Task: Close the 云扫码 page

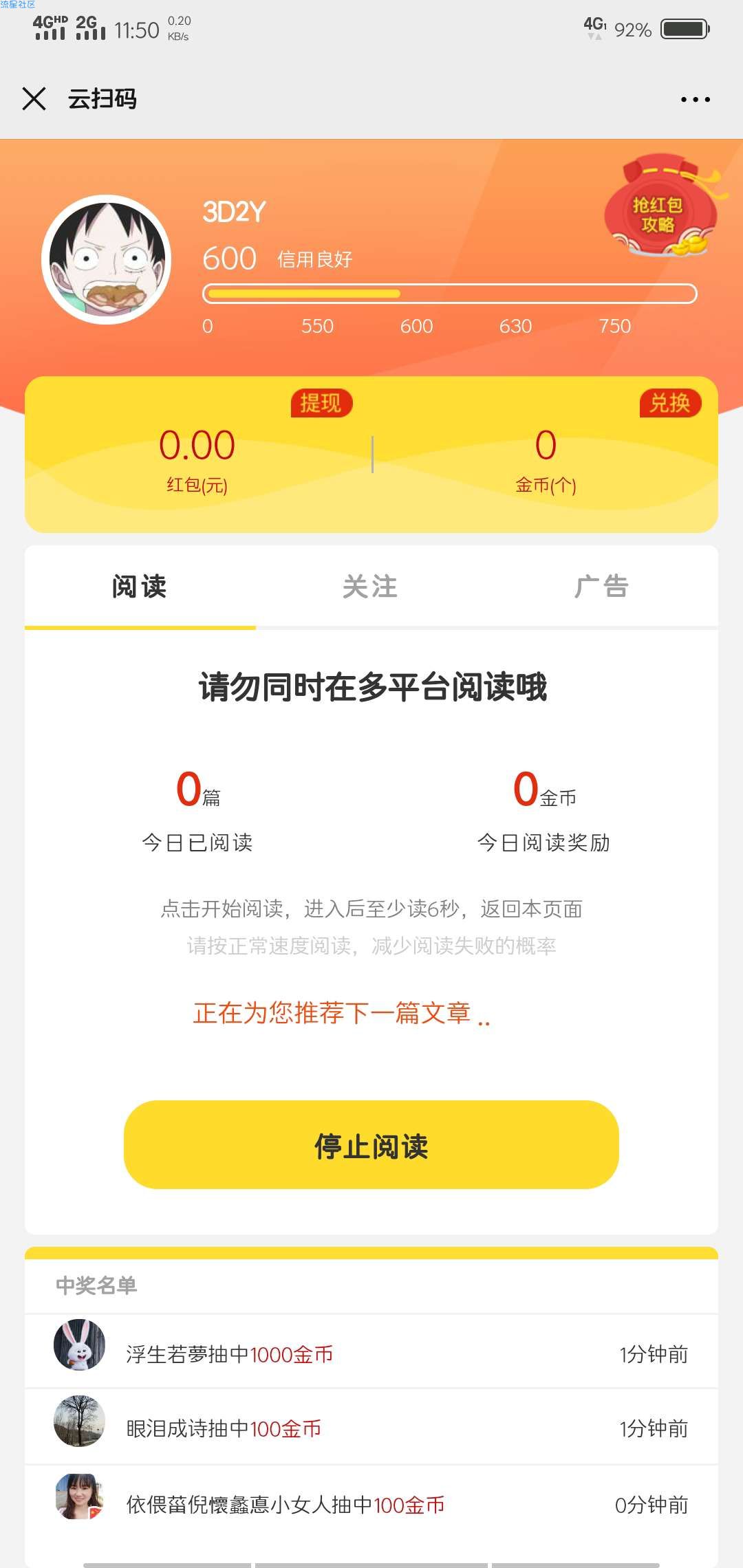Action: tap(34, 99)
